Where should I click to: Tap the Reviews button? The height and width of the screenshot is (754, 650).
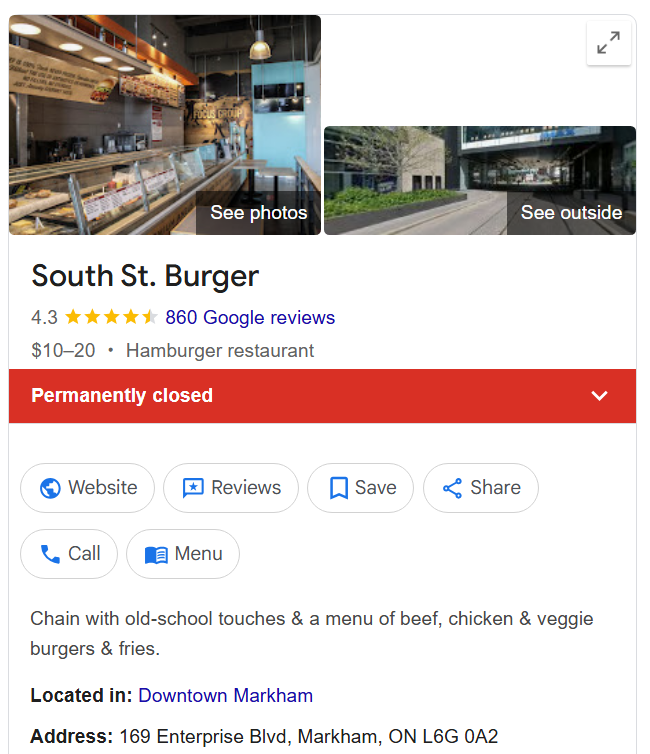click(231, 488)
